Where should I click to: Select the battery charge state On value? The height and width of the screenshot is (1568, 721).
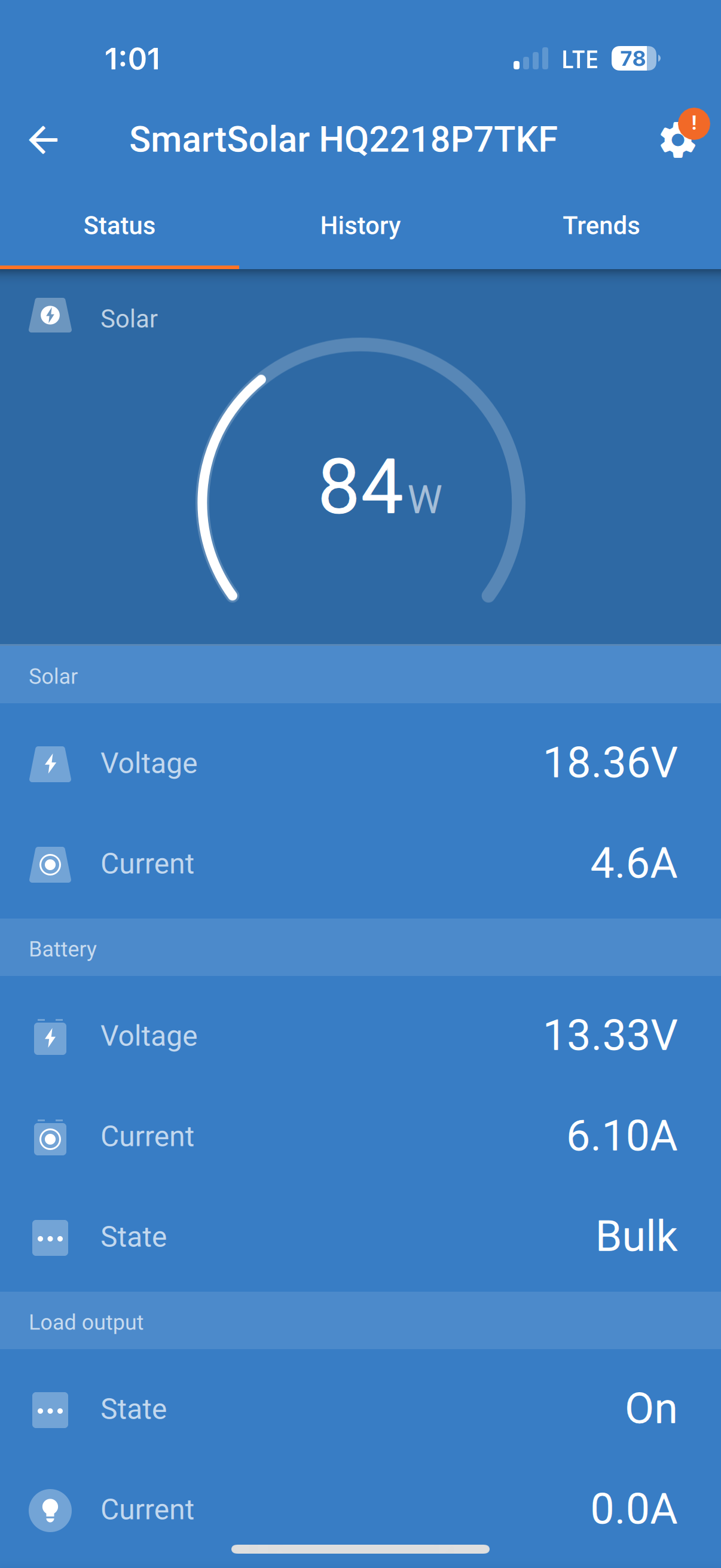[651, 1408]
